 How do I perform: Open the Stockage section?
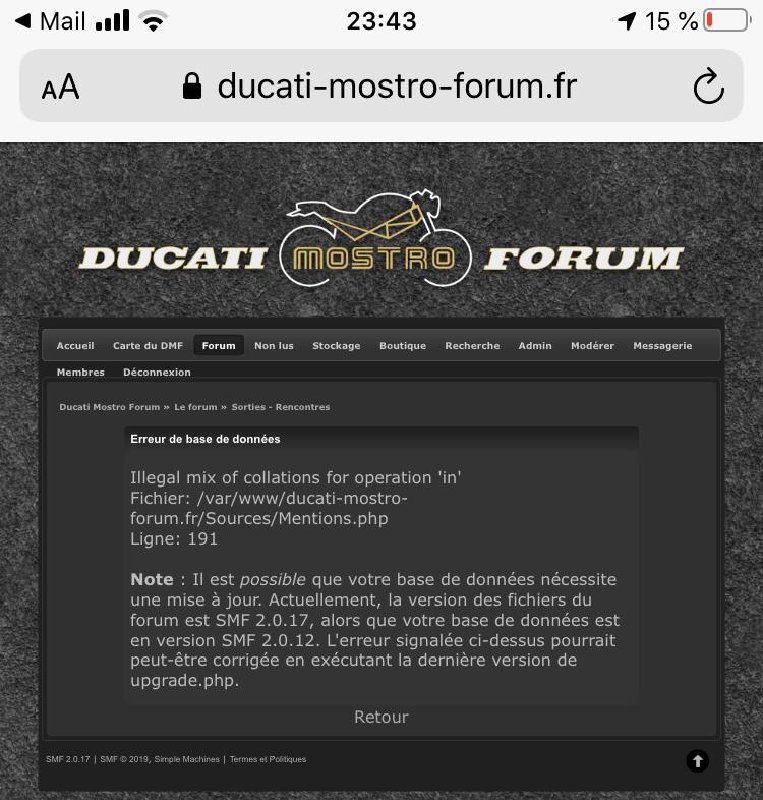(336, 346)
